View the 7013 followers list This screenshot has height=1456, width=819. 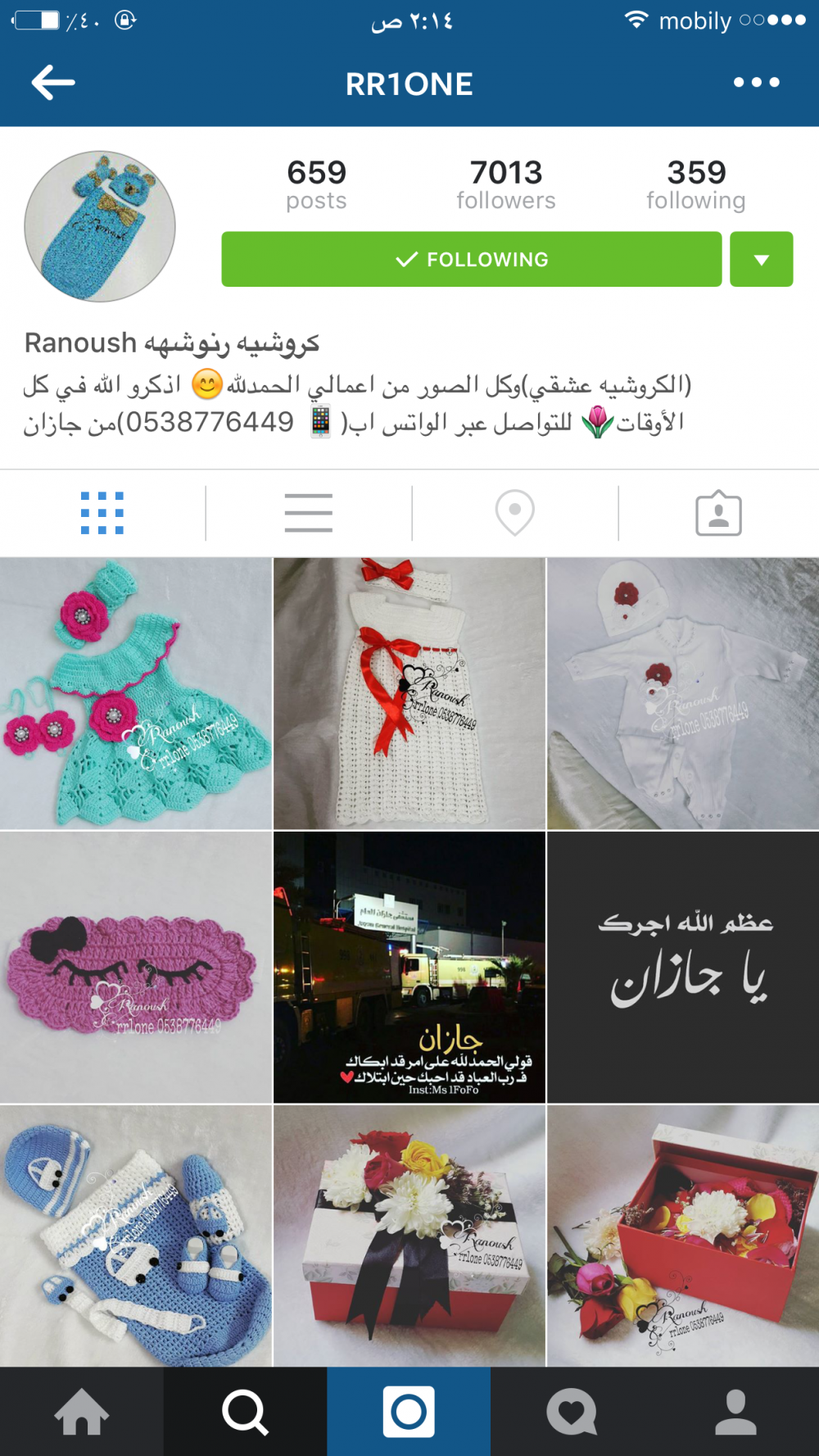tap(506, 185)
